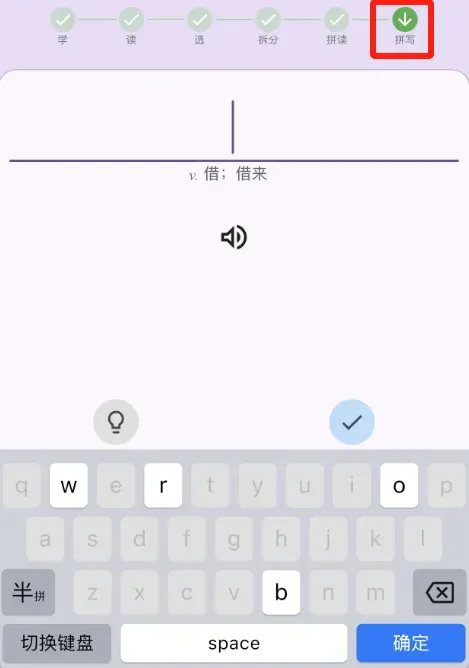This screenshot has width=469, height=668.
Task: Go to the 拆分 step
Action: (x=268, y=26)
